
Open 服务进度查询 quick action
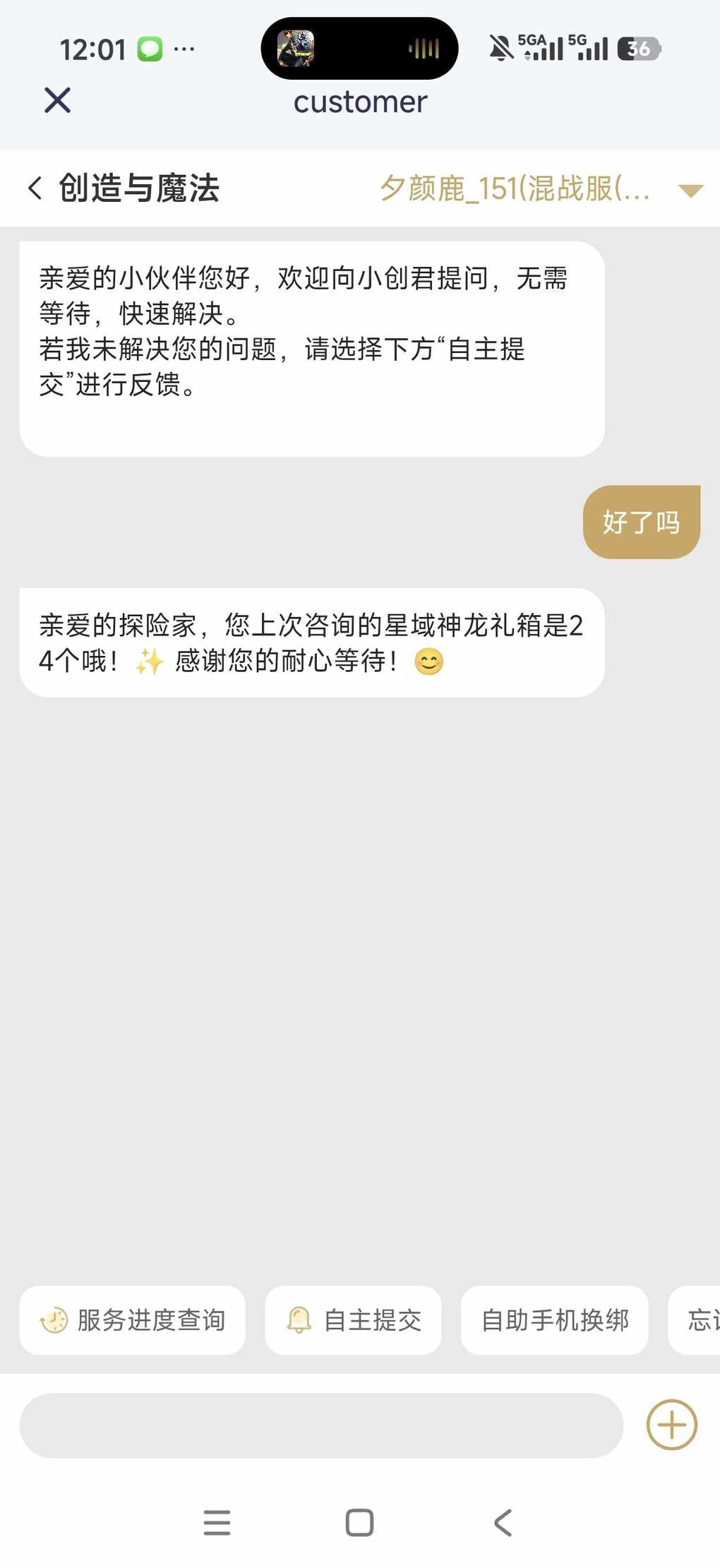tap(133, 1319)
